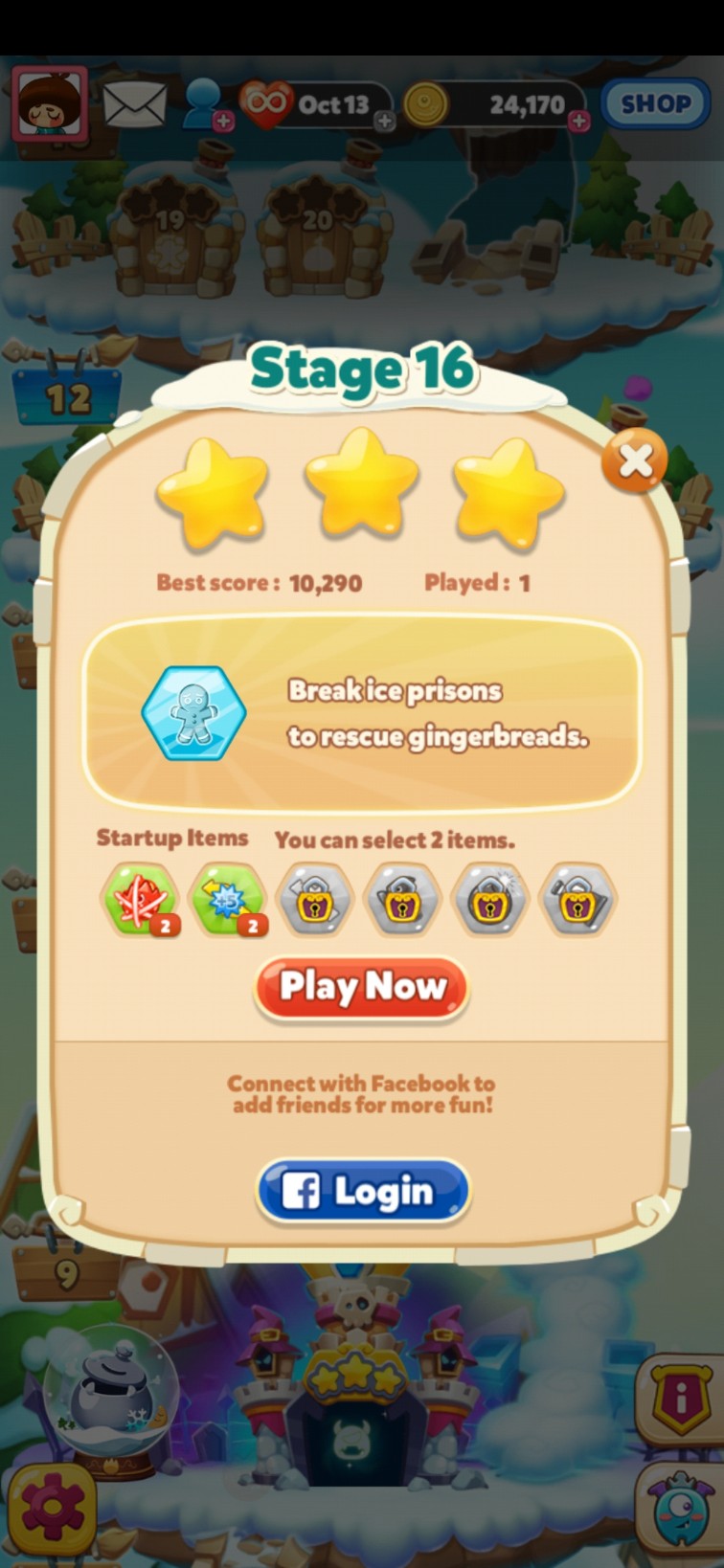Log in with Facebook
This screenshot has width=724, height=1568.
363,1191
